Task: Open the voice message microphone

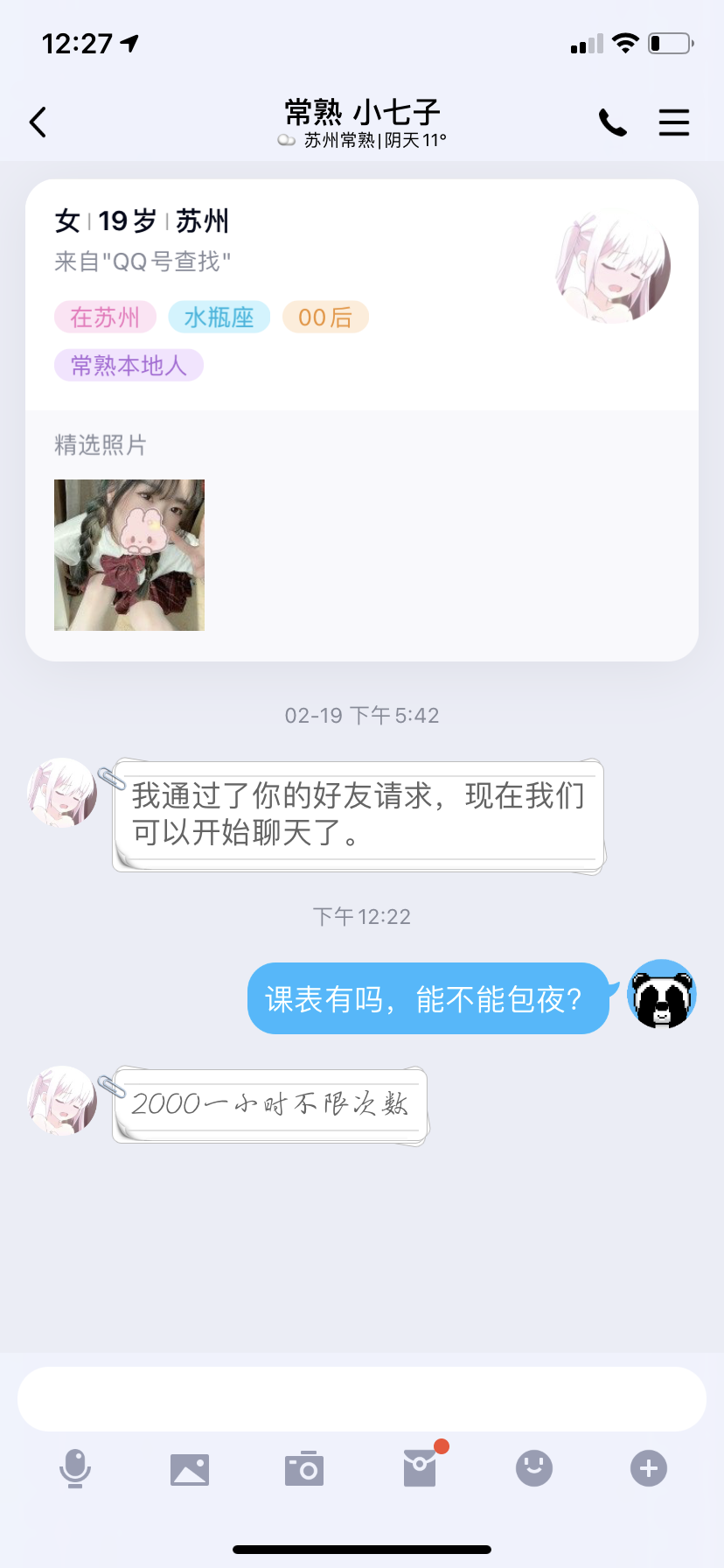Action: tap(75, 1468)
